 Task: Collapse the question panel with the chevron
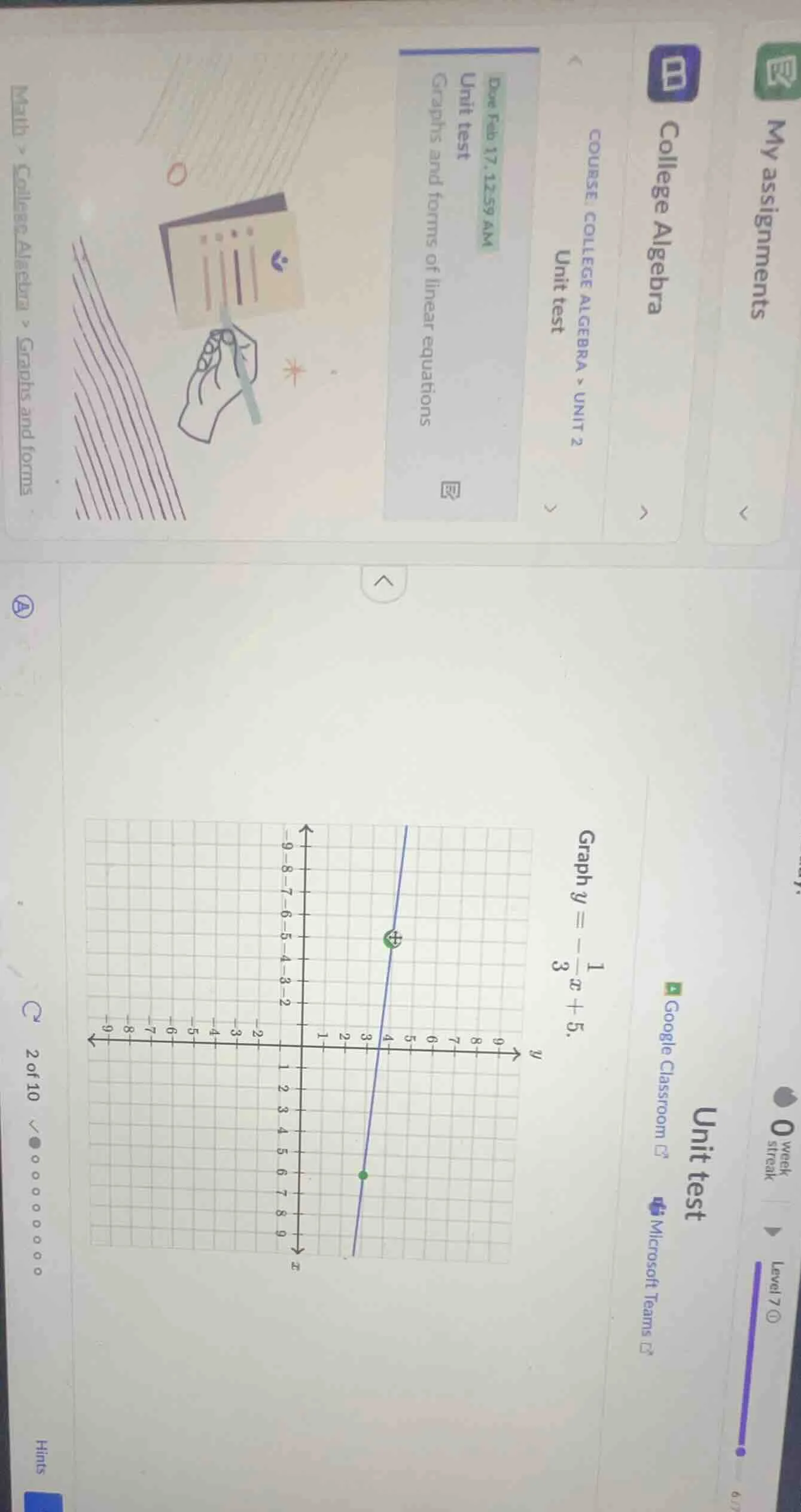tap(385, 579)
